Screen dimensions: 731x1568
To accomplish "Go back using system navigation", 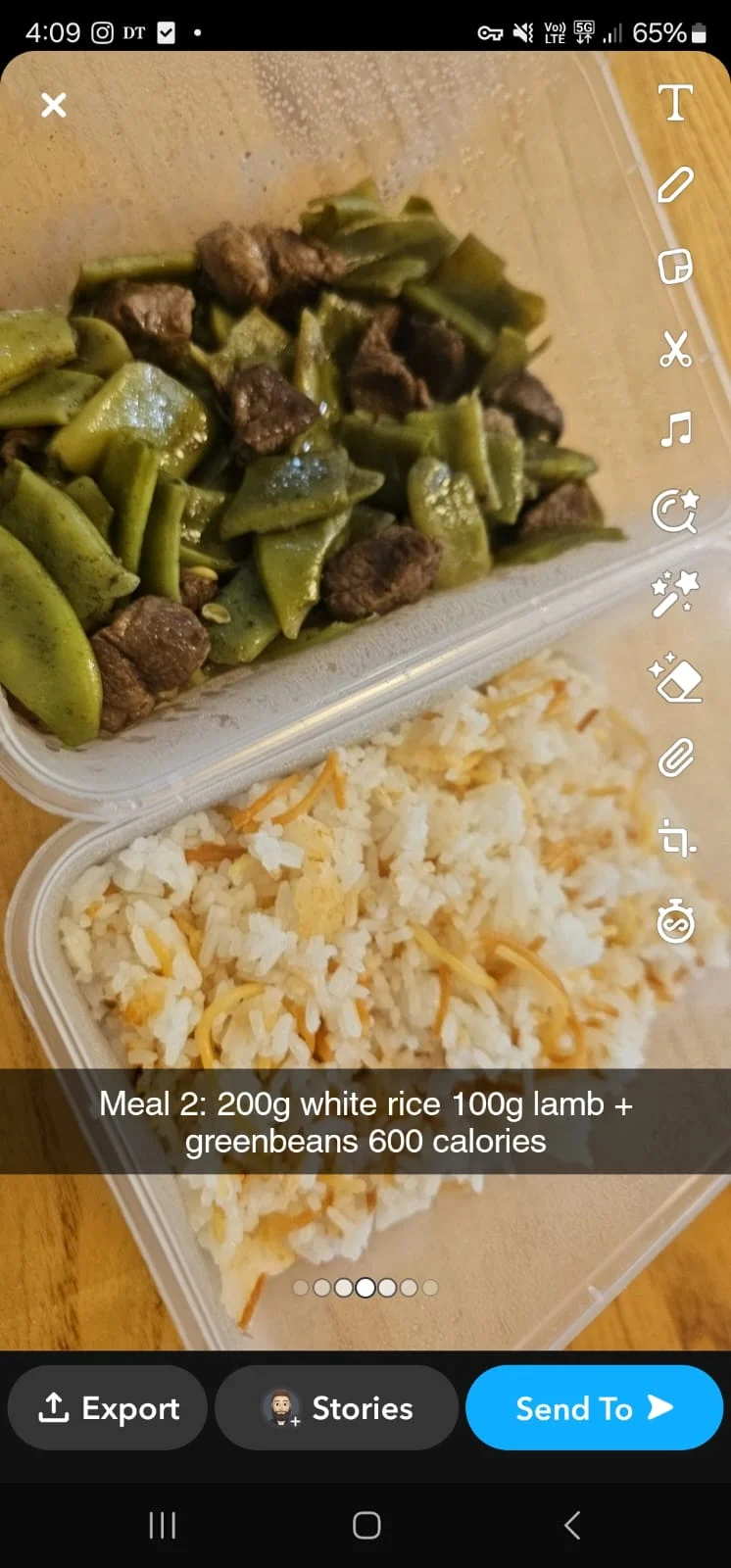I will tap(572, 1525).
